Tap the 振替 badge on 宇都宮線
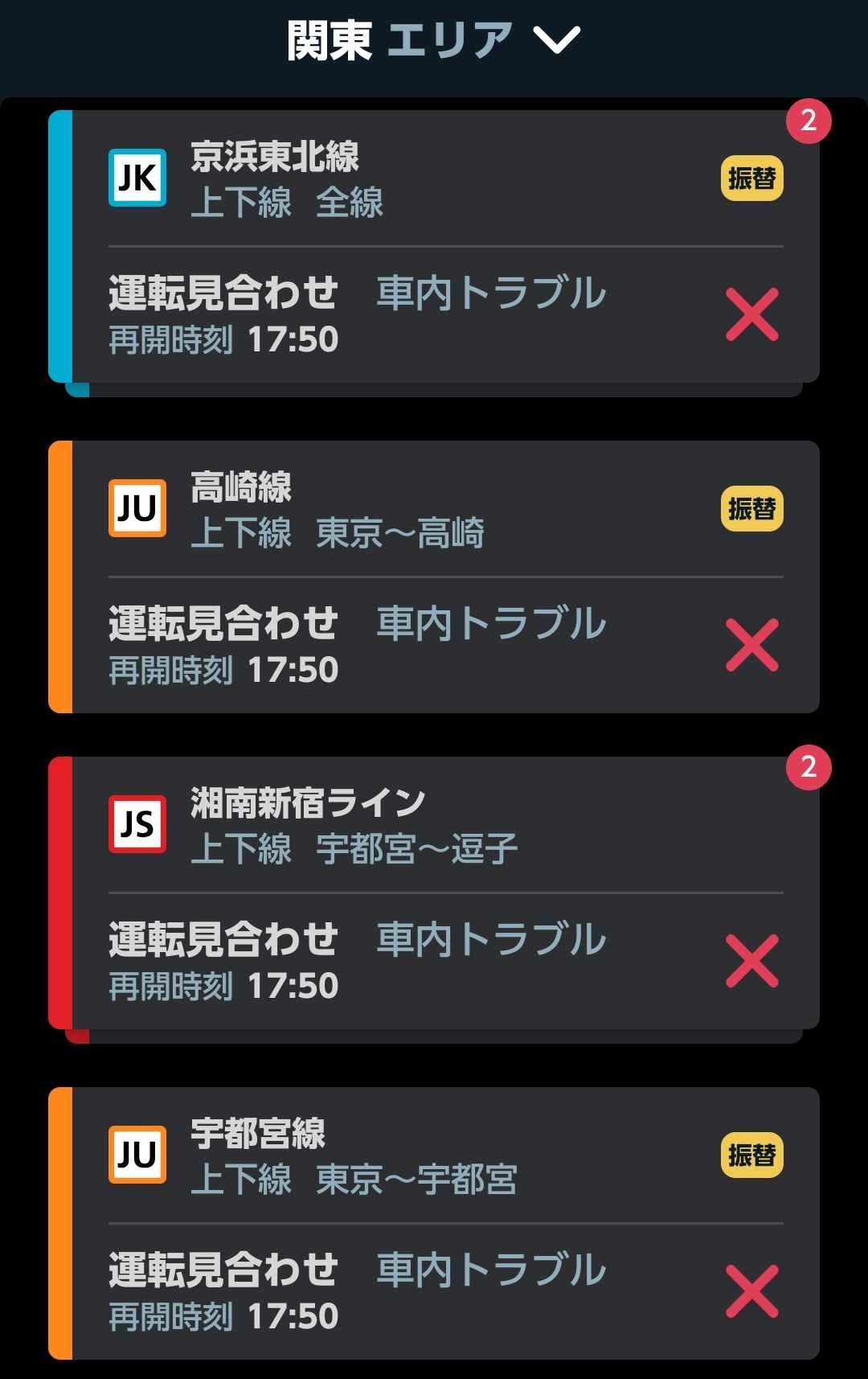Viewport: 868px width, 1379px height. tap(751, 1155)
